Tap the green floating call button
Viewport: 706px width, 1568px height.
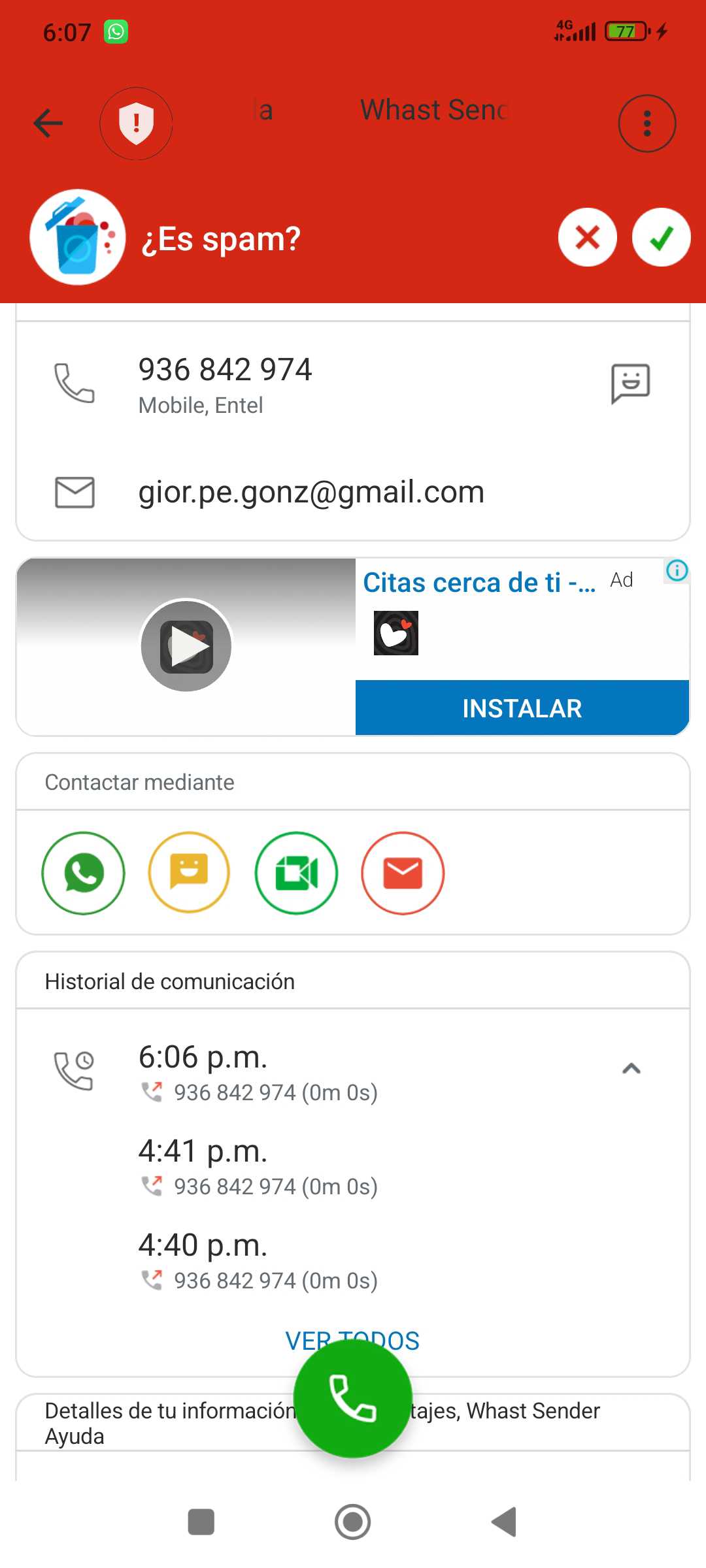pyautogui.click(x=353, y=1398)
